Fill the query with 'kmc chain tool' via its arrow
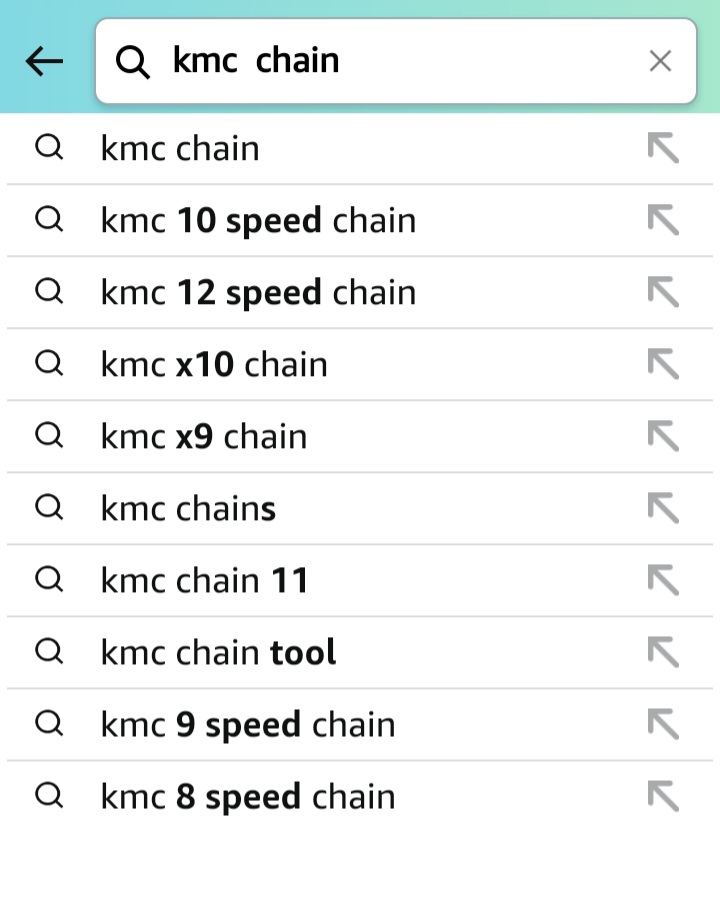Screen dimensions: 720x906 tap(663, 652)
